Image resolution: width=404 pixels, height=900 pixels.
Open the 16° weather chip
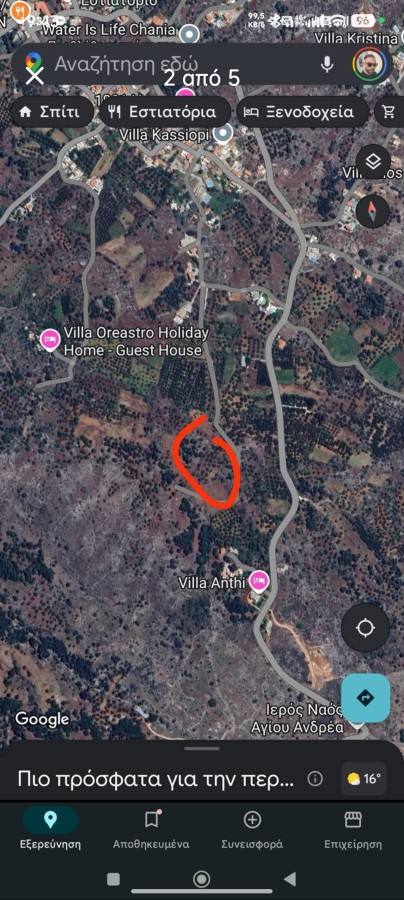tap(364, 779)
